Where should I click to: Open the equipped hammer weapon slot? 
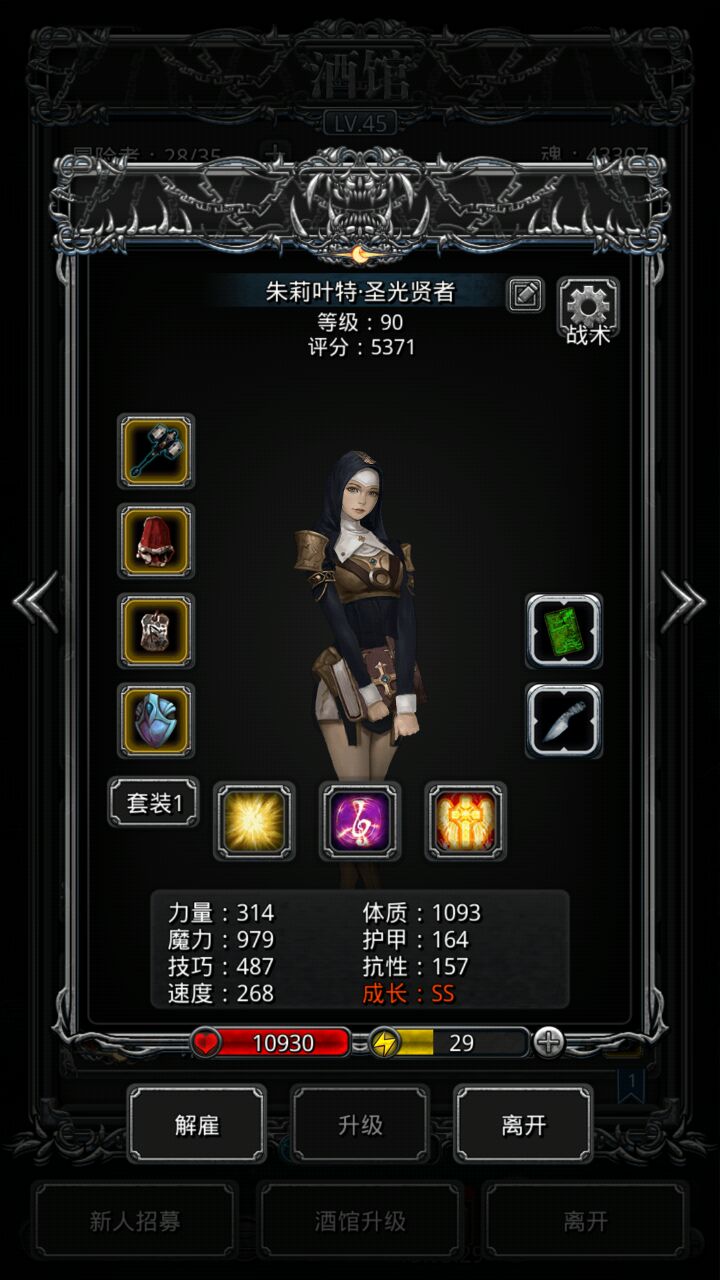(156, 451)
